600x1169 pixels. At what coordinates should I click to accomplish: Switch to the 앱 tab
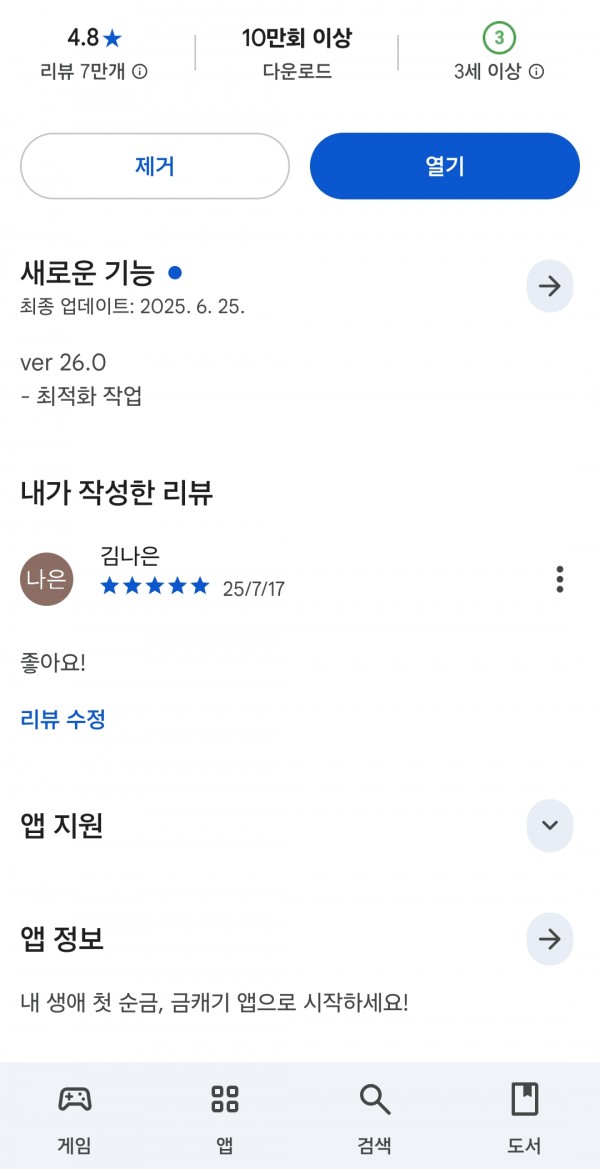point(224,1116)
